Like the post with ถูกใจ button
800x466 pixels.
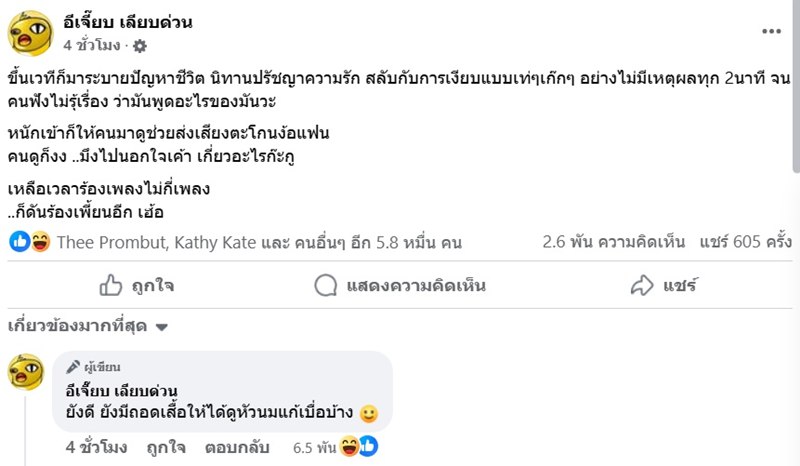click(x=137, y=286)
